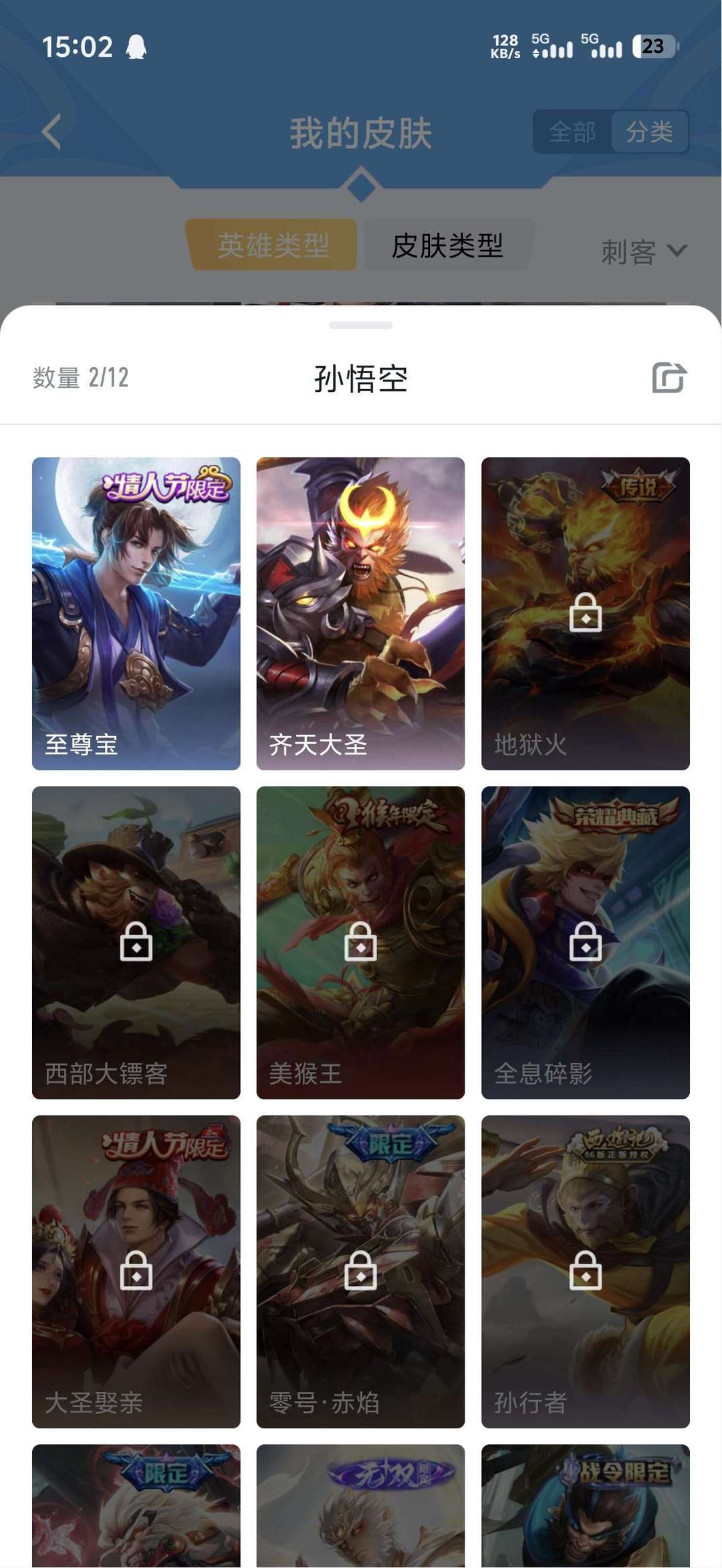Share the 孙悟空 skin collection
722x1568 pixels.
669,378
